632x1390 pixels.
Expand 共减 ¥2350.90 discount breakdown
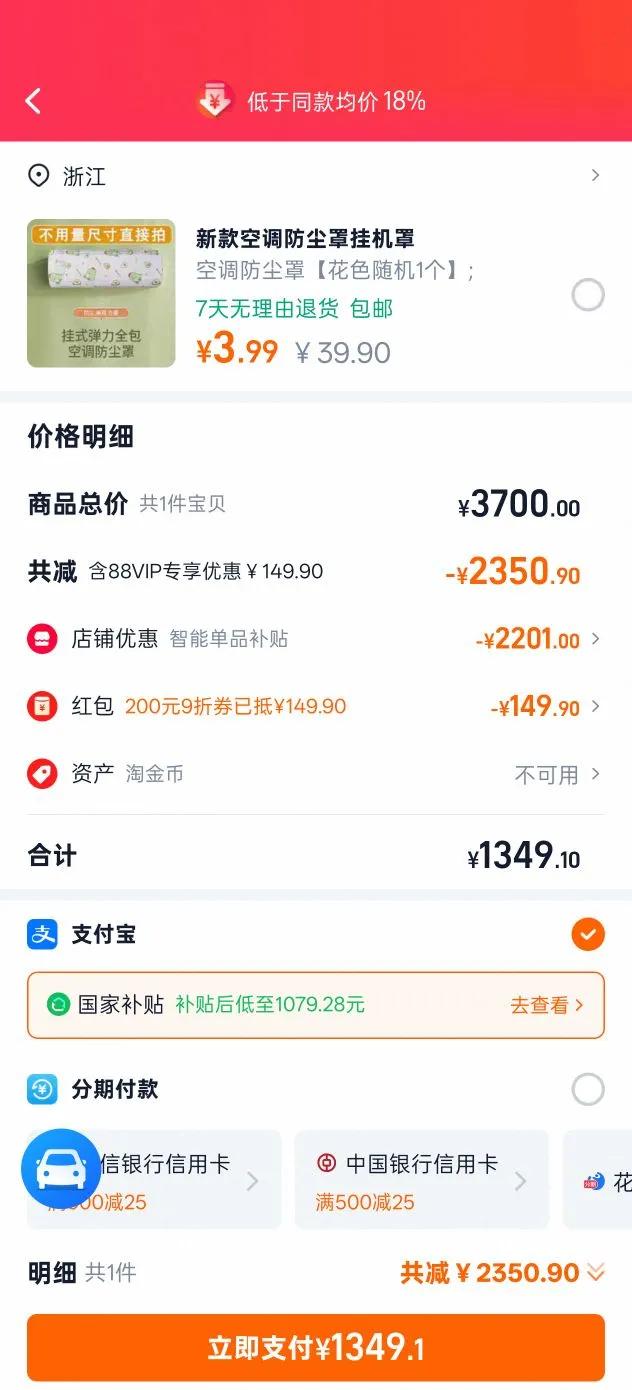(x=502, y=1273)
